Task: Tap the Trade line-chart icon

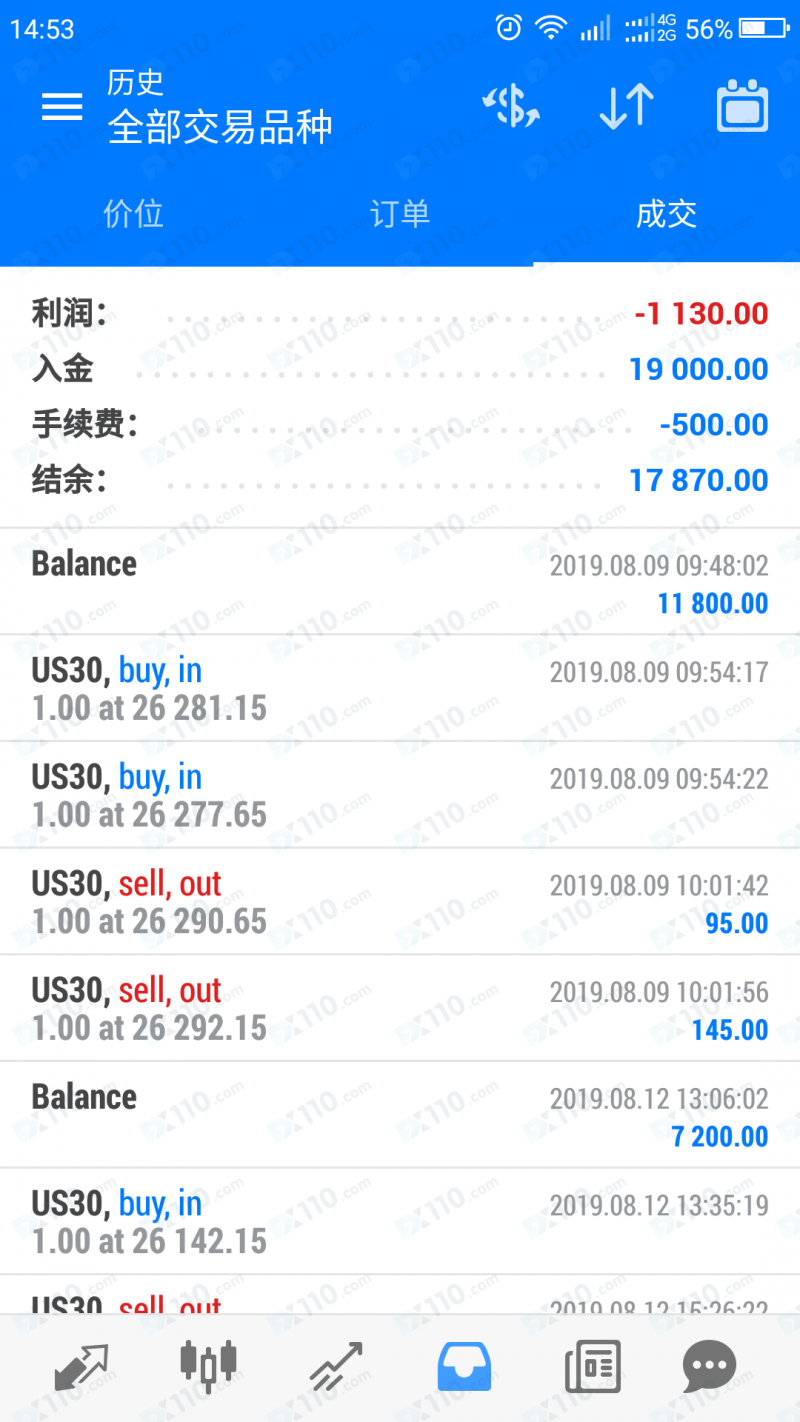Action: pos(335,1365)
